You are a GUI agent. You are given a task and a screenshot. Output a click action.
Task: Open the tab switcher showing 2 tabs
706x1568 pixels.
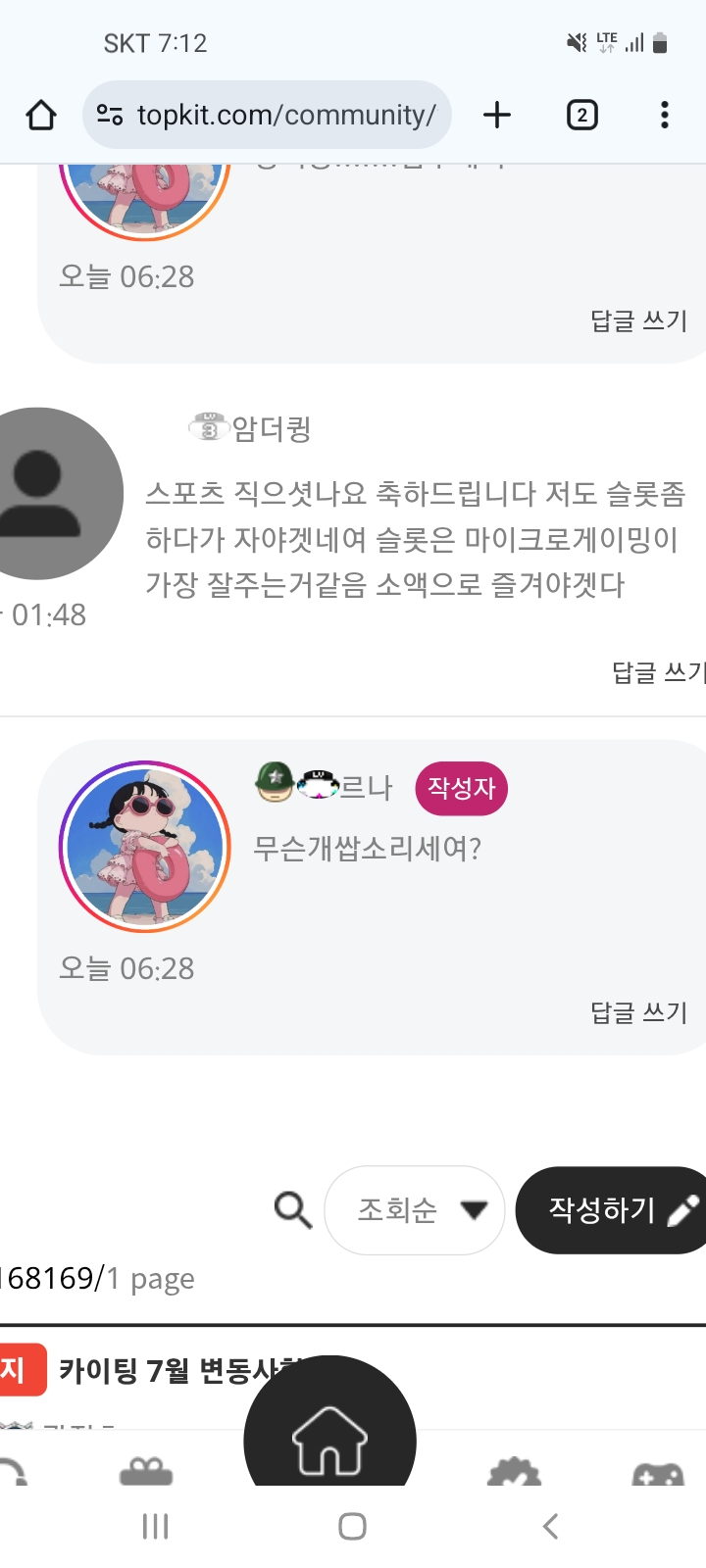click(x=582, y=115)
